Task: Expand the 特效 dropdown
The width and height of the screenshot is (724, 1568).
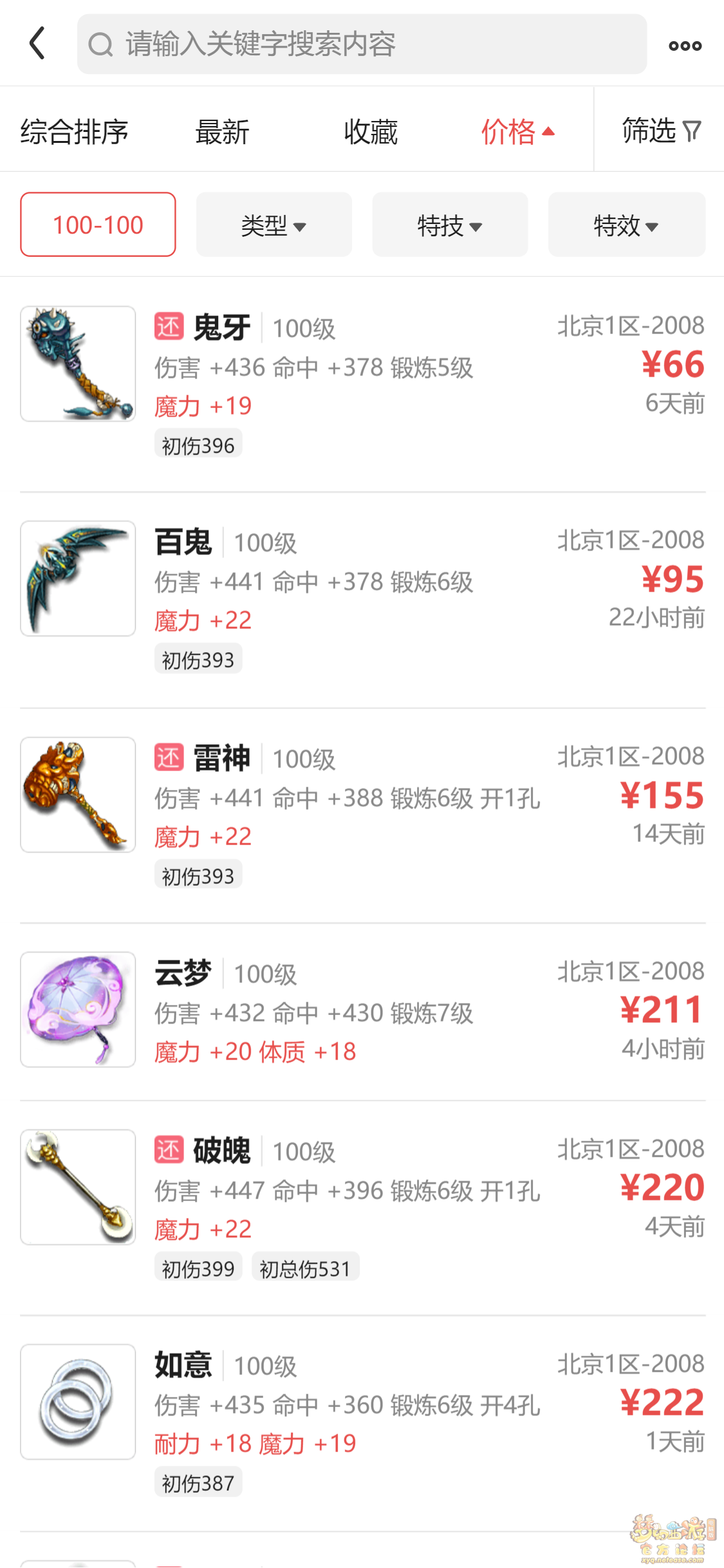Action: coord(626,225)
